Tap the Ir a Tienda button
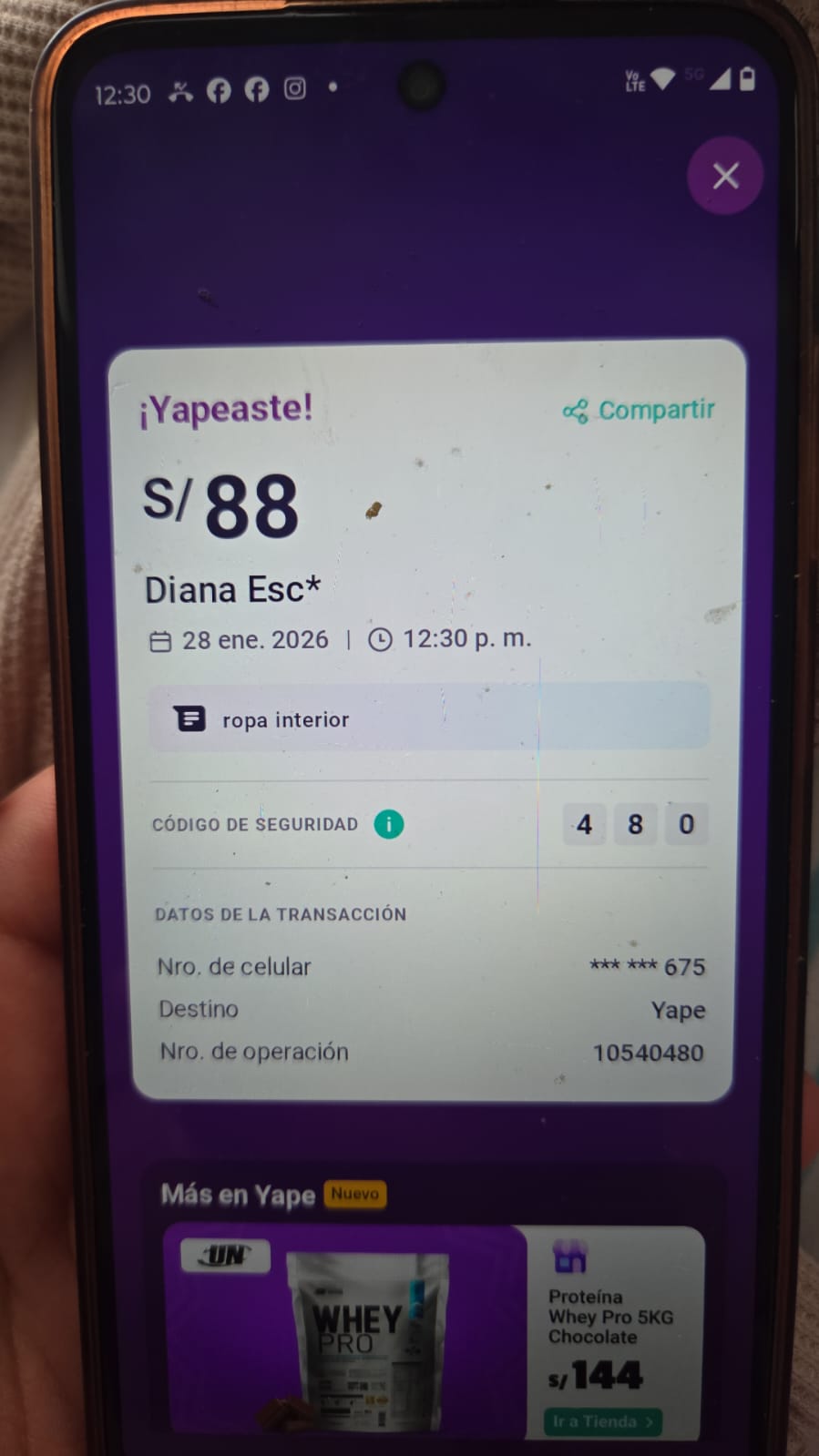This screenshot has width=819, height=1456. (x=602, y=1421)
